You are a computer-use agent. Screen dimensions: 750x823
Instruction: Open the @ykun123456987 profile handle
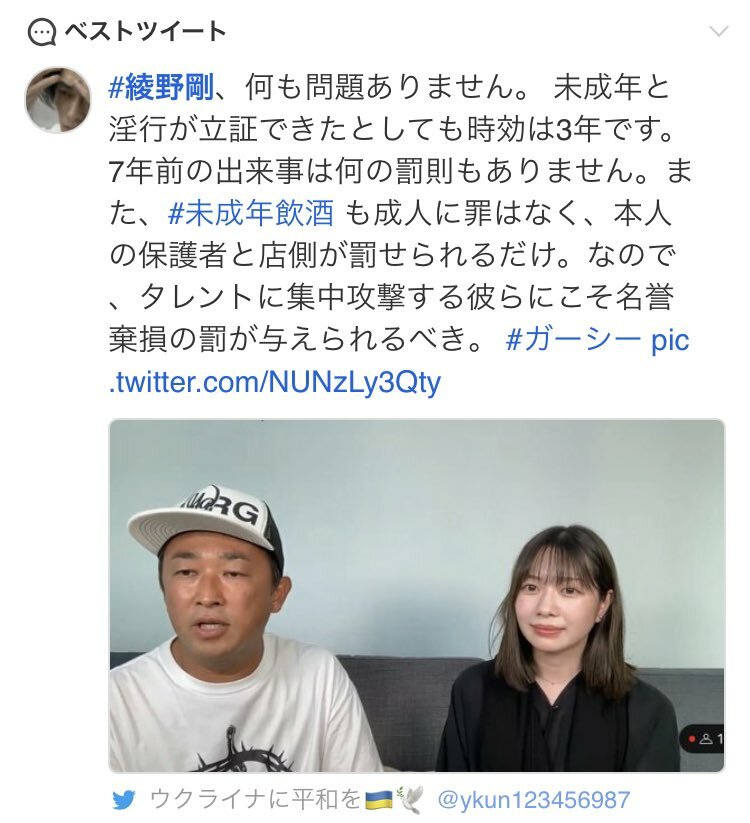tap(534, 799)
